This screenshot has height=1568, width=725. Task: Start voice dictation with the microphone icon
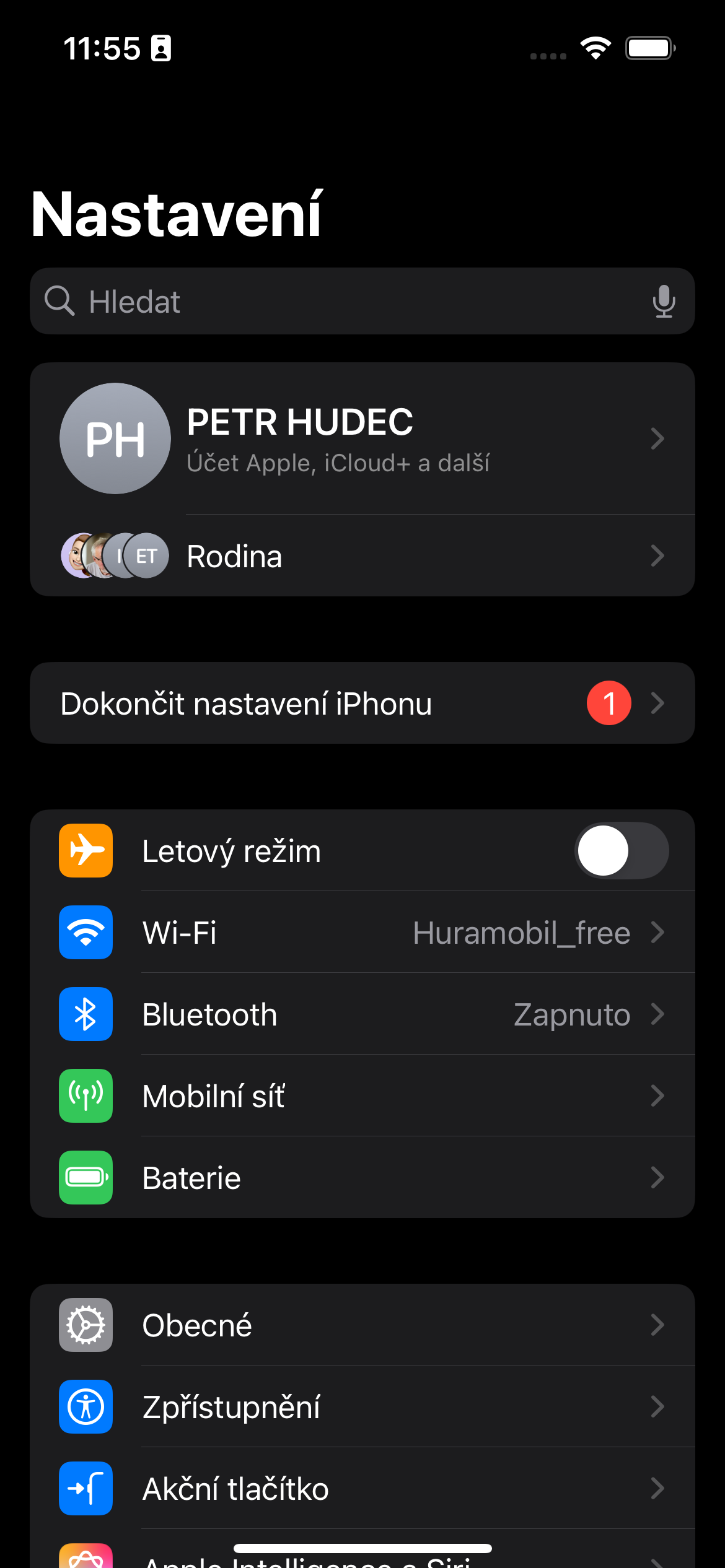663,302
